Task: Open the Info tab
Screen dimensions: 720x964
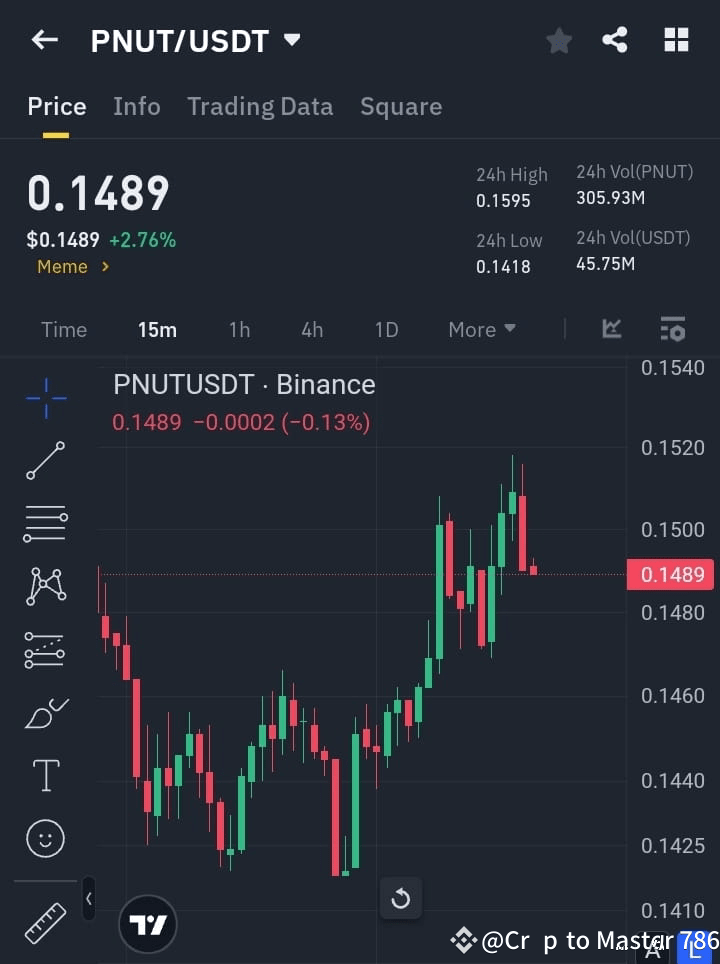Action: tap(137, 106)
